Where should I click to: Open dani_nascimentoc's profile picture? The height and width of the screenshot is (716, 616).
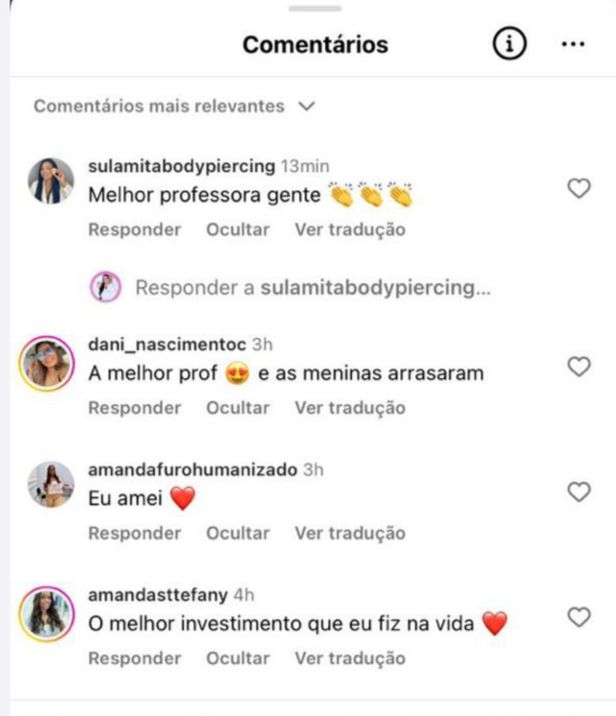pos(46,362)
